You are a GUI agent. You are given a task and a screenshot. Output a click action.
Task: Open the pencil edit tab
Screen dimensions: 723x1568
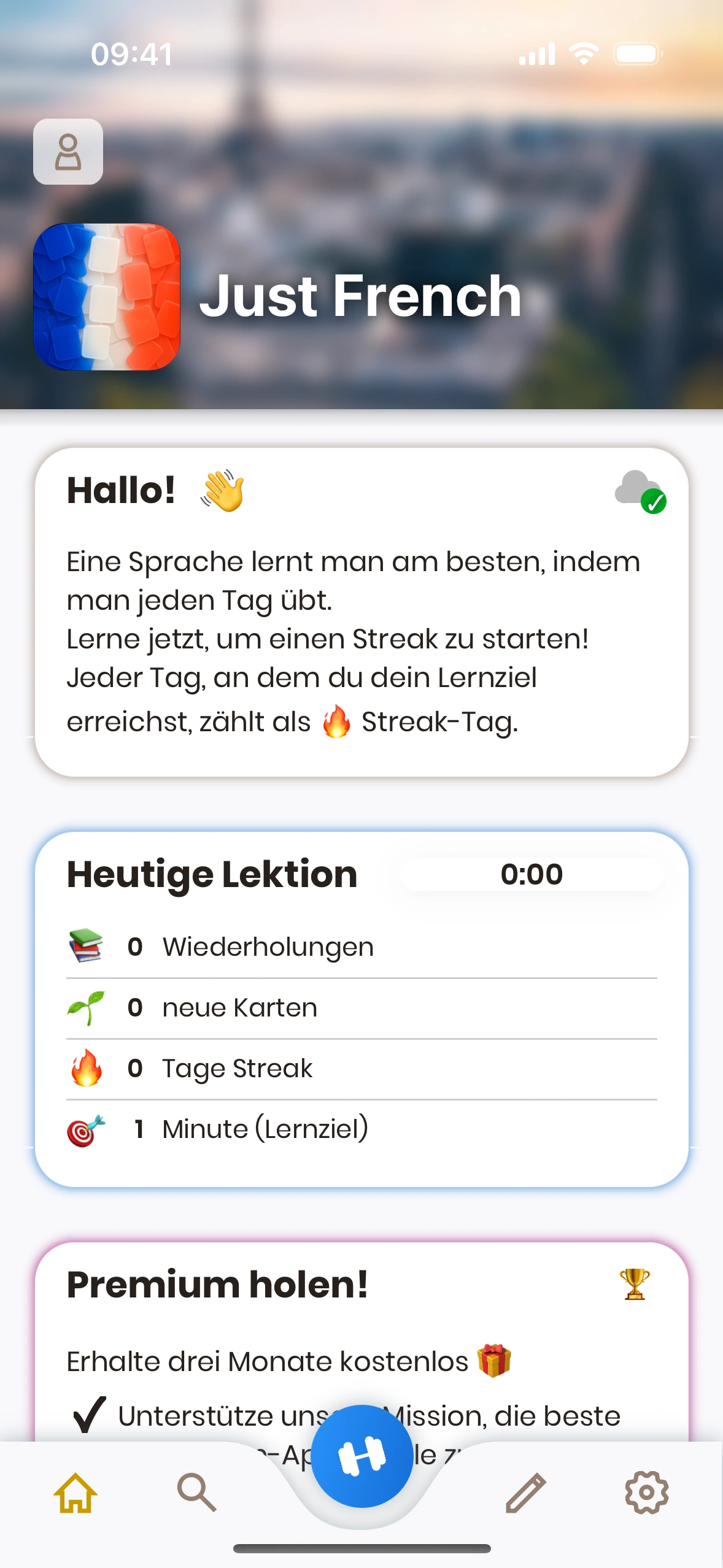525,1493
